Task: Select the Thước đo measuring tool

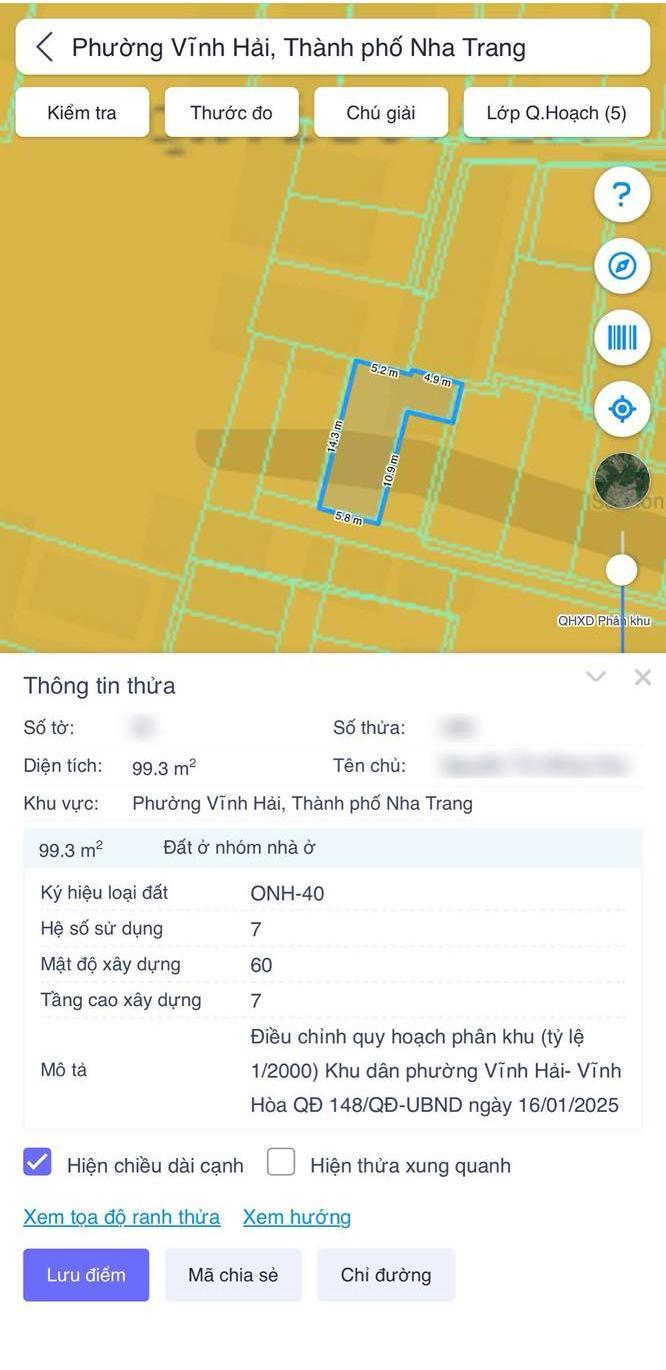Action: click(231, 113)
